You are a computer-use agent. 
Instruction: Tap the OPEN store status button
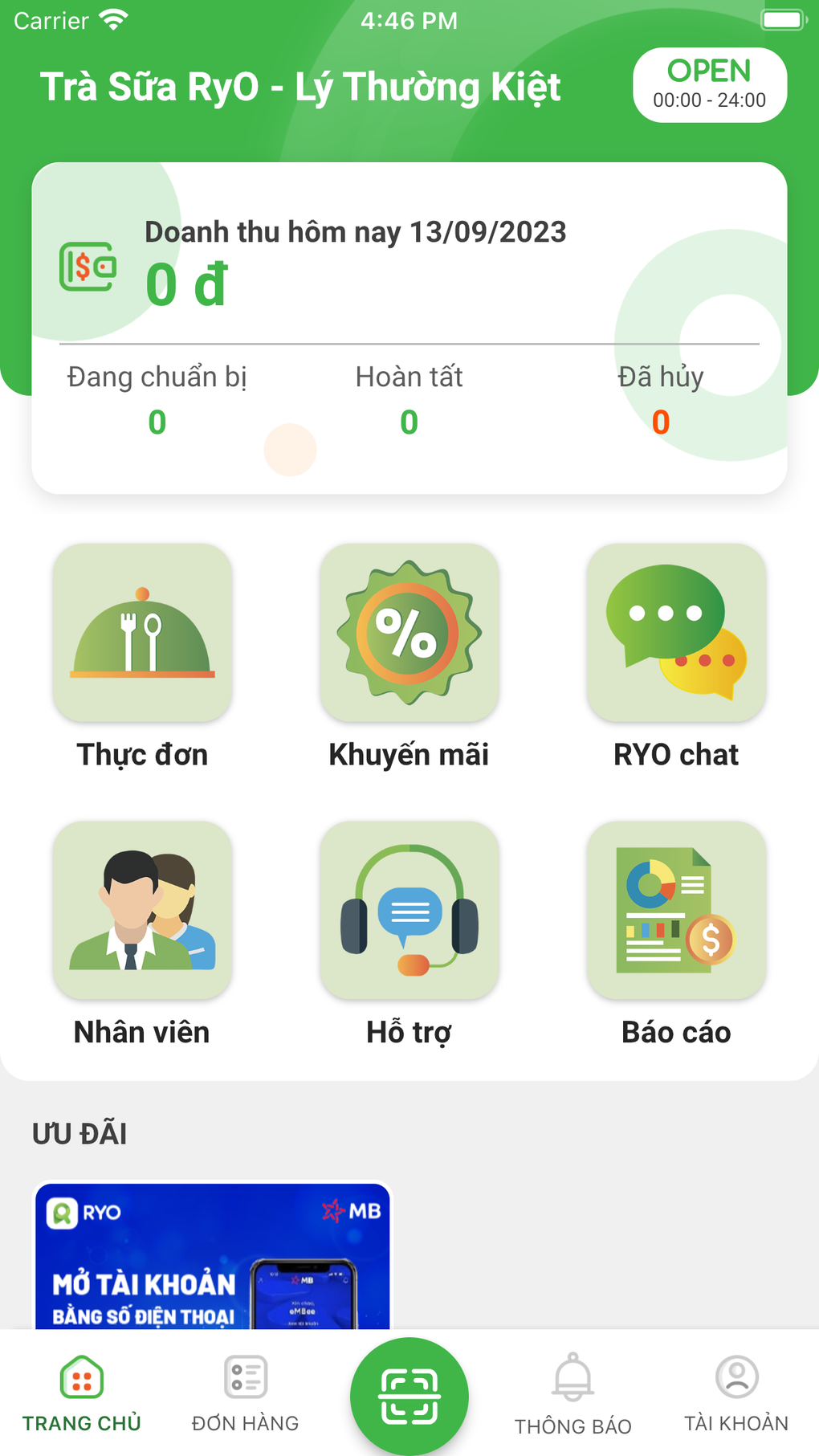pos(709,85)
